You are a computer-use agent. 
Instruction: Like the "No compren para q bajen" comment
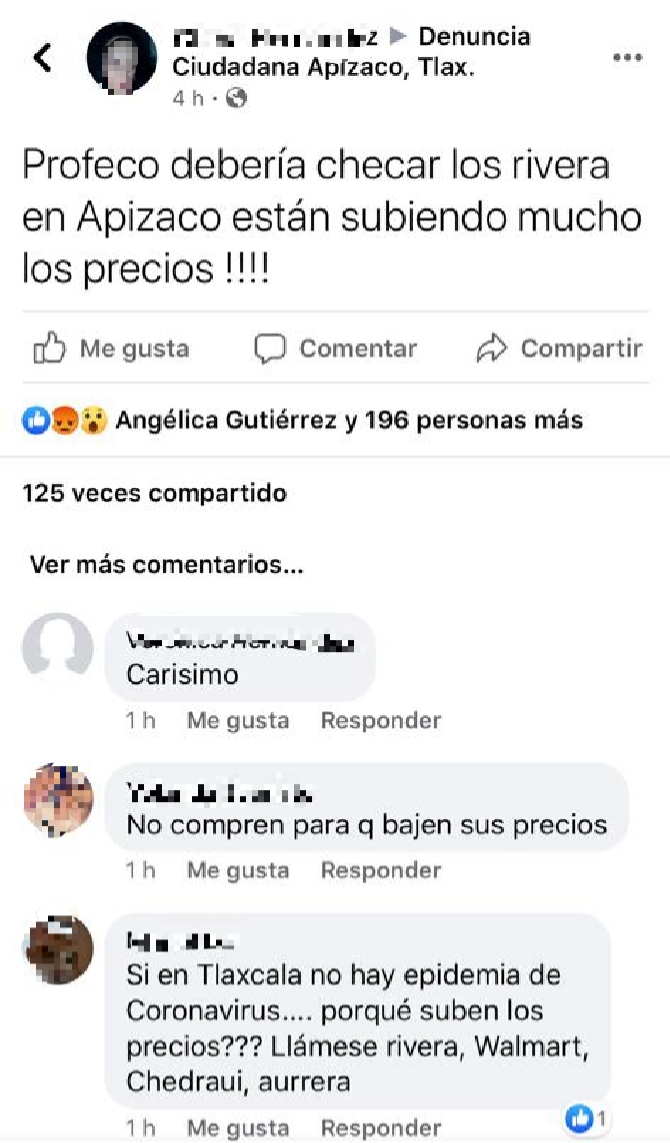(x=238, y=870)
